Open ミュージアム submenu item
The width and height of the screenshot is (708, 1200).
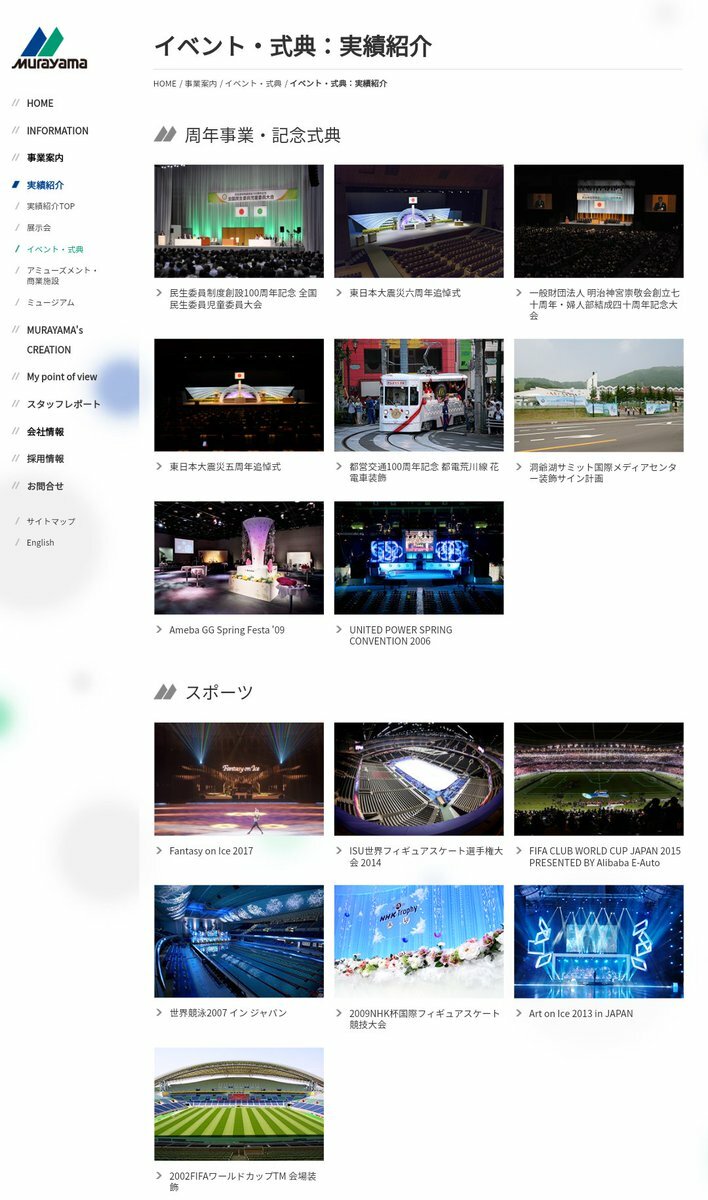(50, 302)
